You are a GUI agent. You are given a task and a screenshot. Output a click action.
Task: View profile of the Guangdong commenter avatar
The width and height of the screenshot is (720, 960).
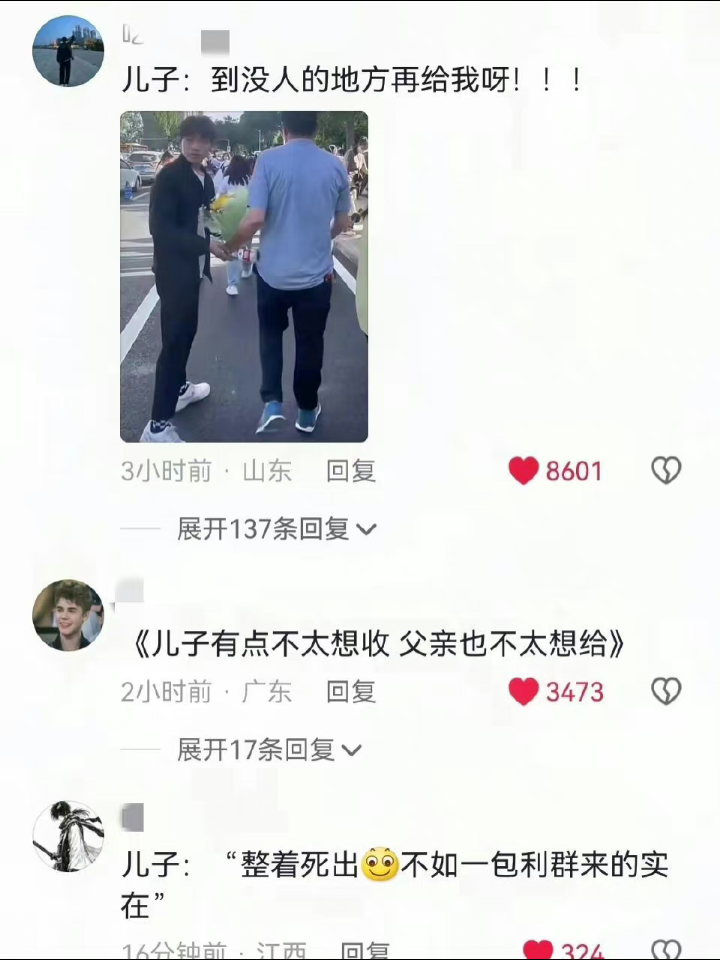68,615
